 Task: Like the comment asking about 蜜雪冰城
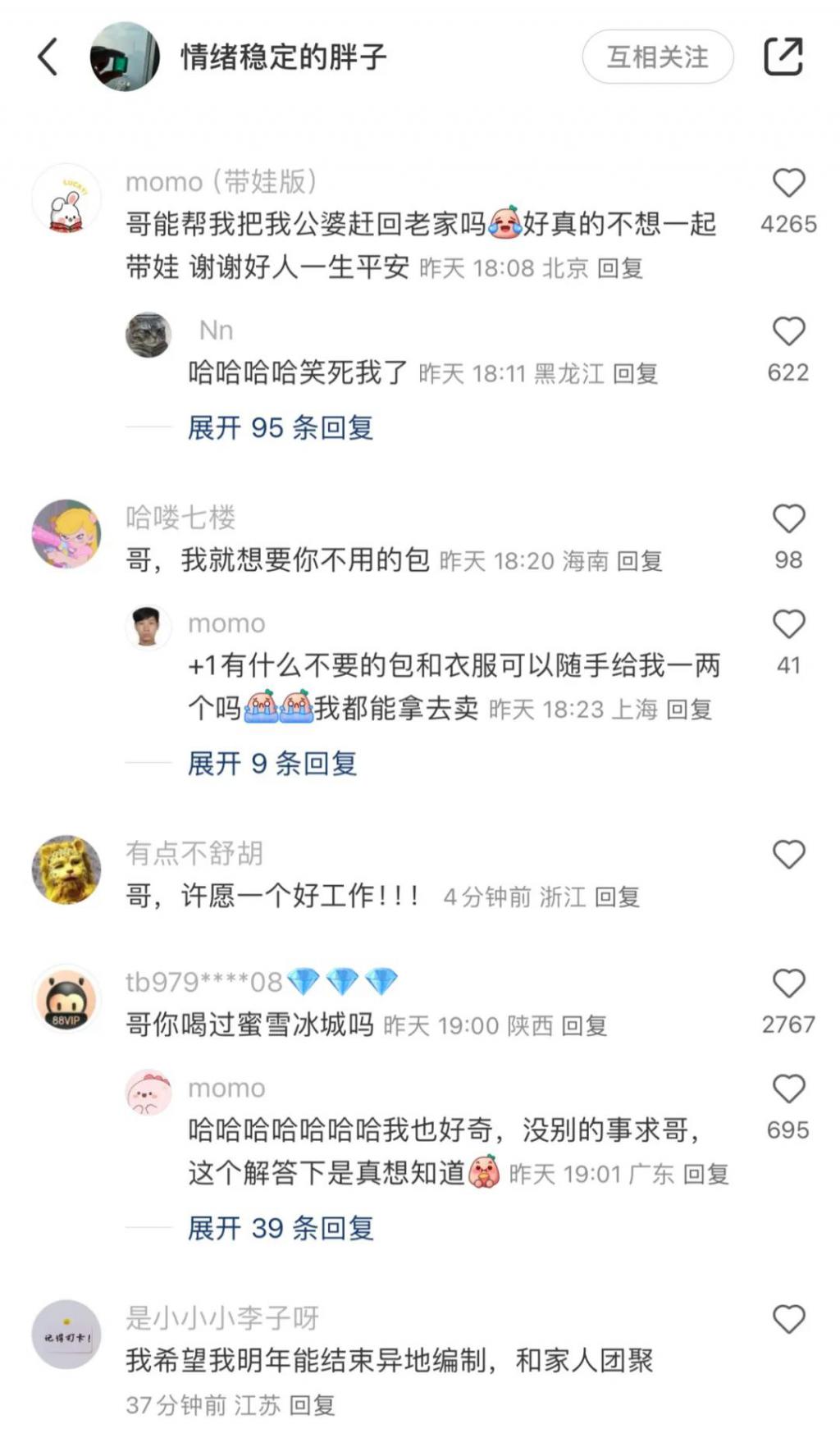point(788,984)
